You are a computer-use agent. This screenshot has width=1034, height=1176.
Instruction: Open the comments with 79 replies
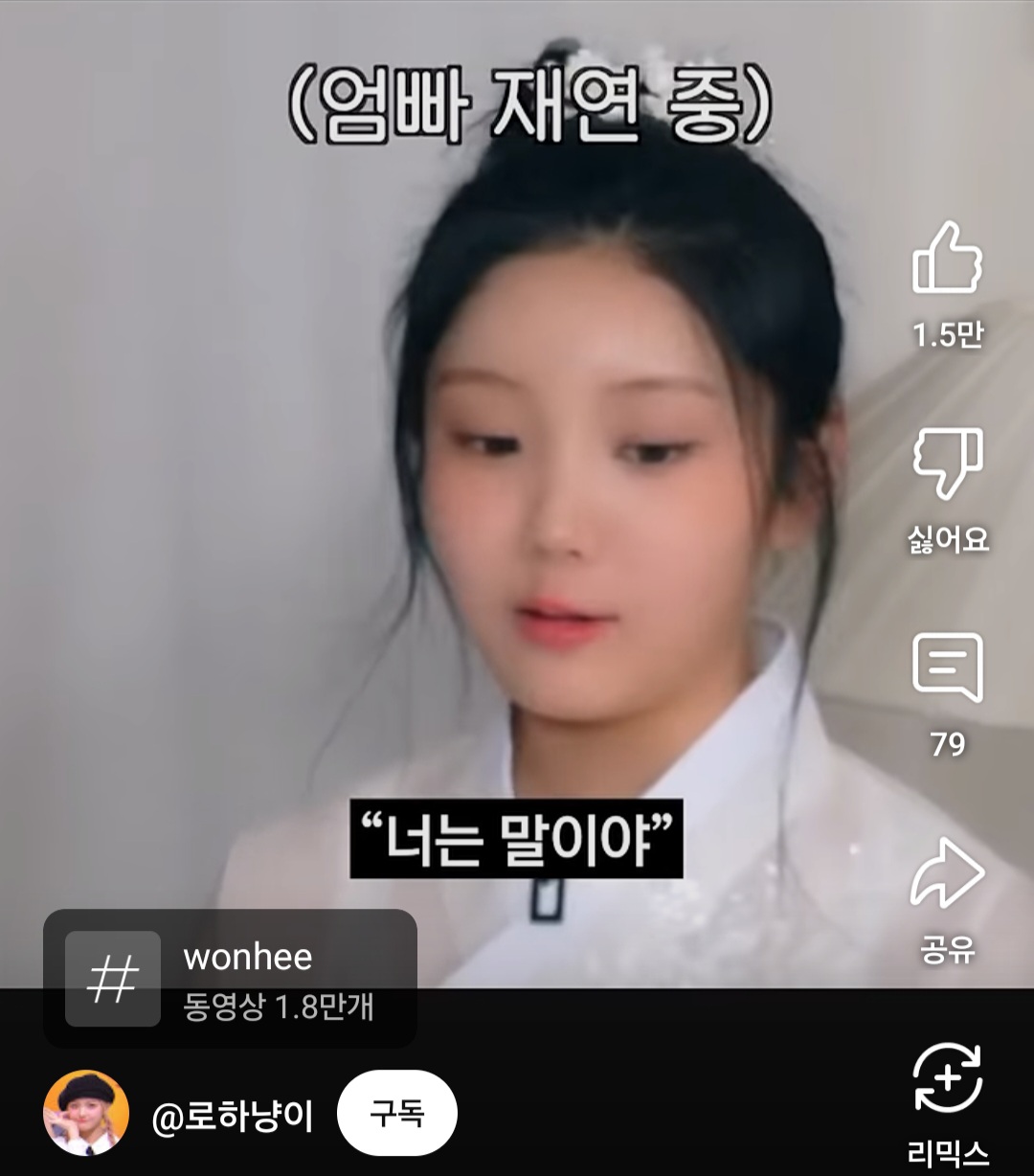coord(947,667)
